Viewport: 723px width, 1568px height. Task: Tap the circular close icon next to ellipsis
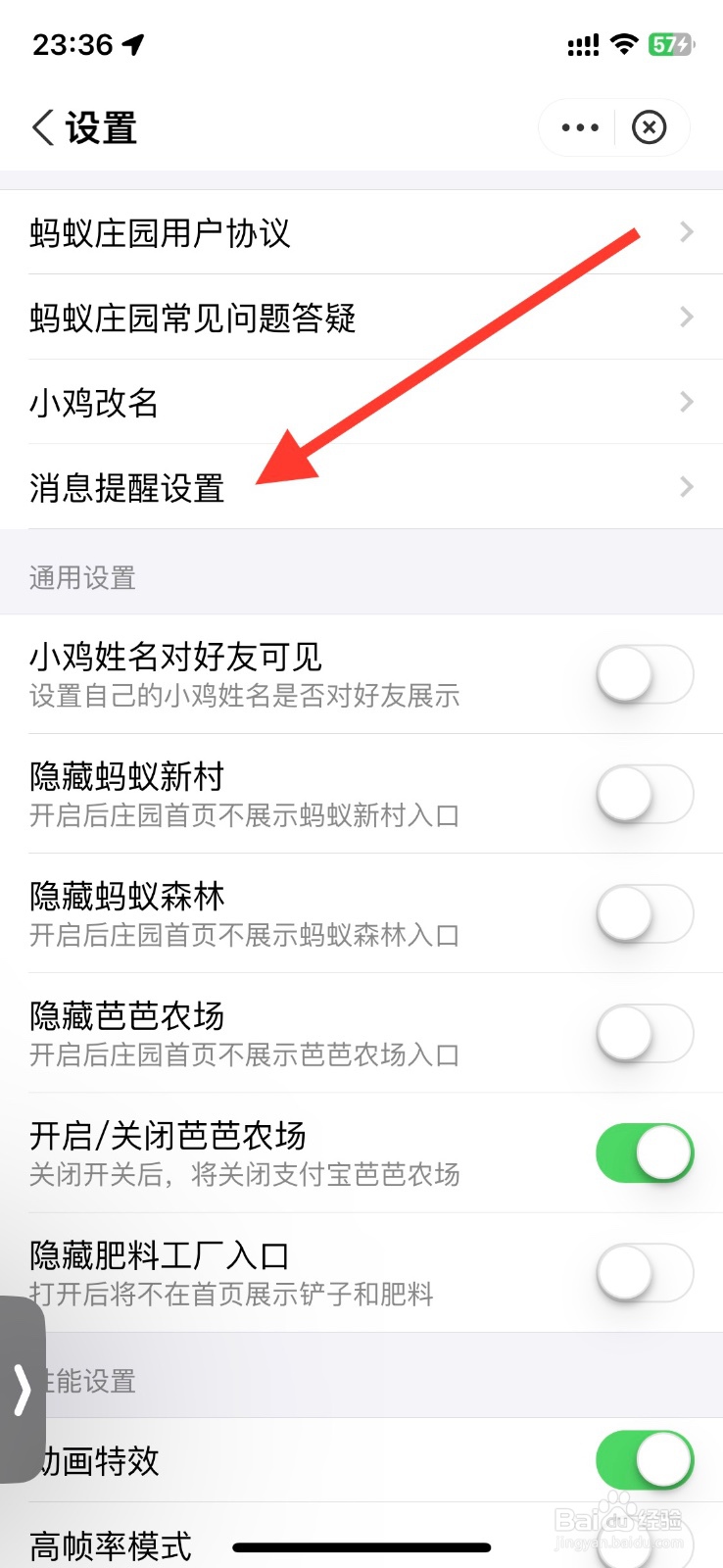[650, 127]
